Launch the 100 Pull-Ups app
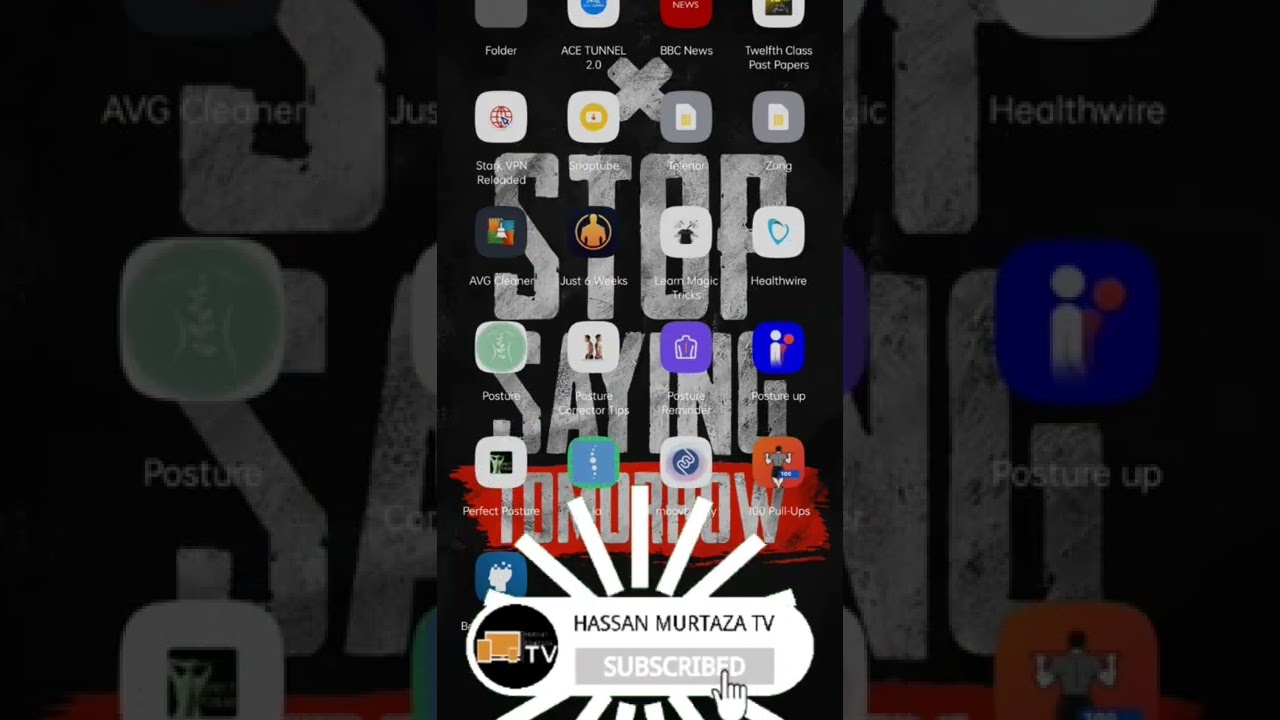The height and width of the screenshot is (720, 1280). tap(778, 463)
